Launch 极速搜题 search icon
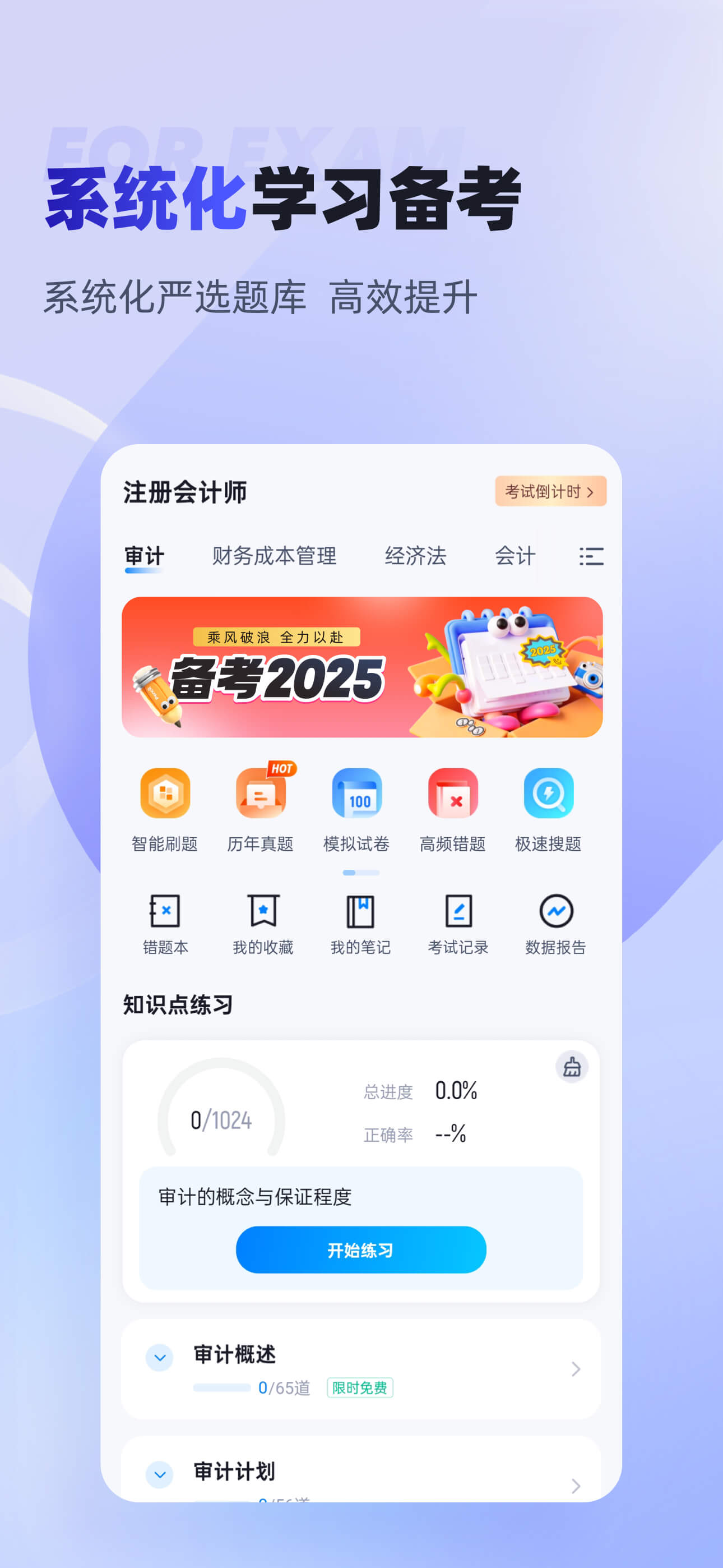723x1568 pixels. 549,794
